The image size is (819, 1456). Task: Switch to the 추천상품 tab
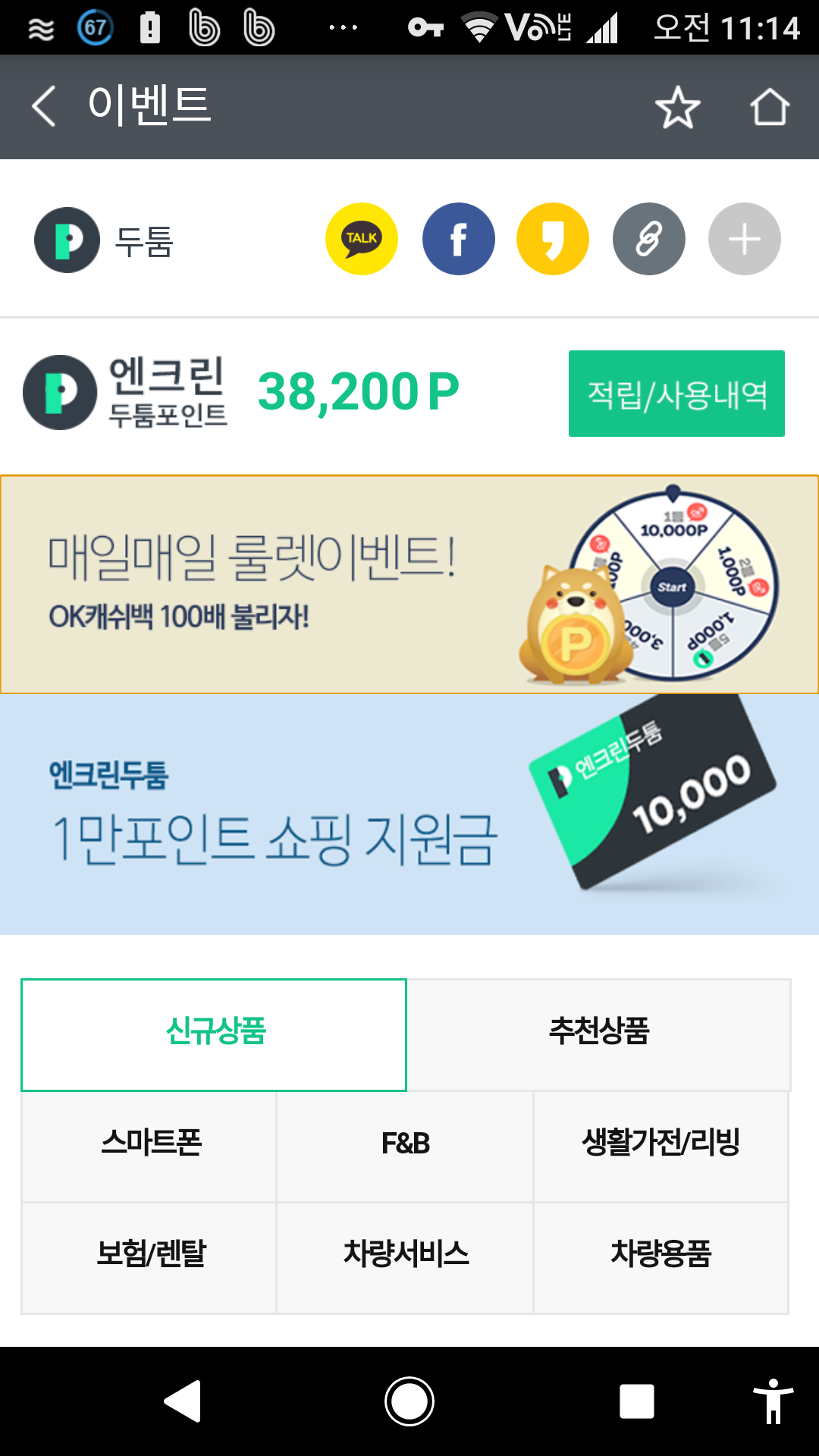point(599,1034)
